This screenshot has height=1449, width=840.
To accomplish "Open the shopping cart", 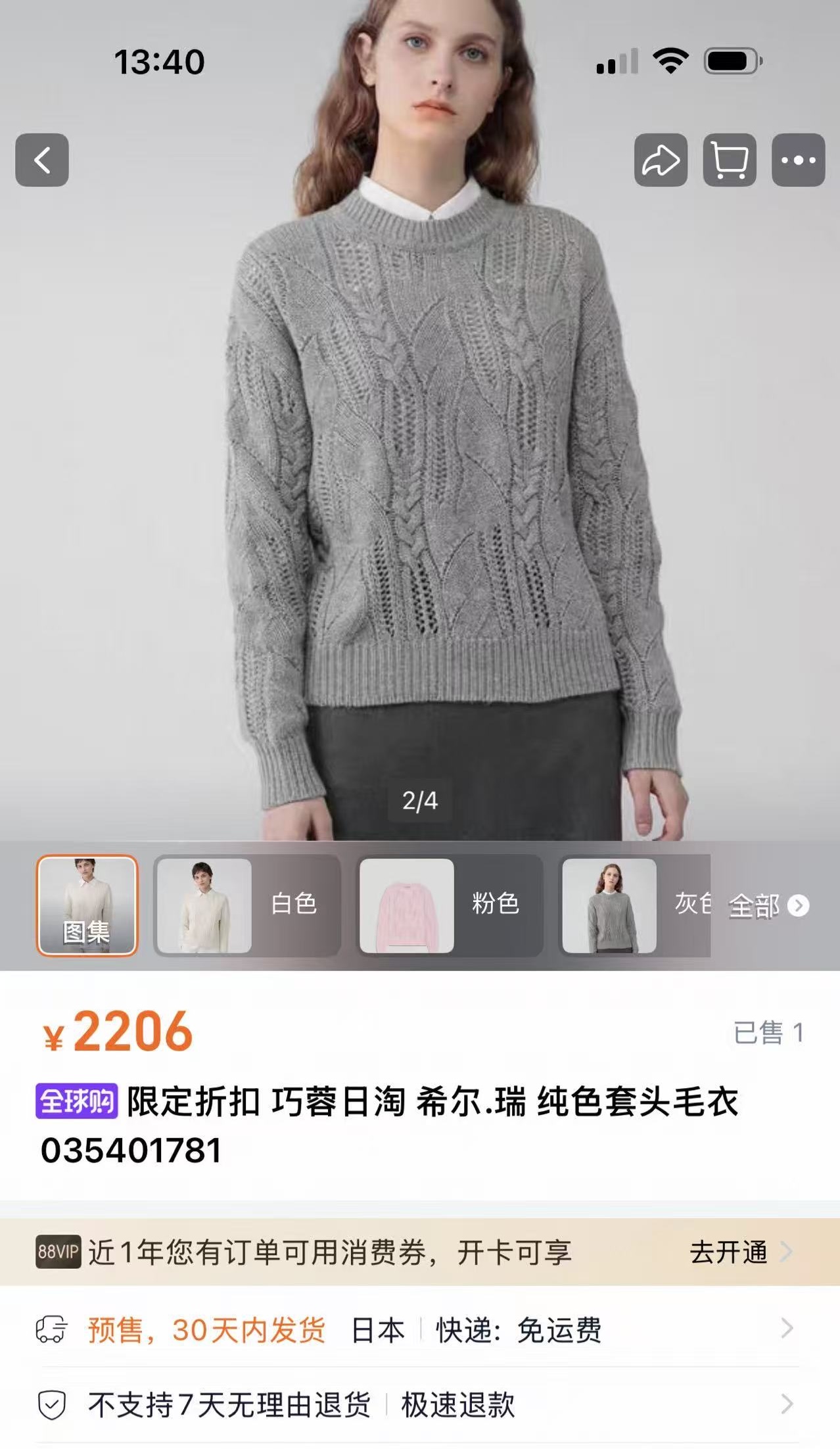I will coord(730,160).
